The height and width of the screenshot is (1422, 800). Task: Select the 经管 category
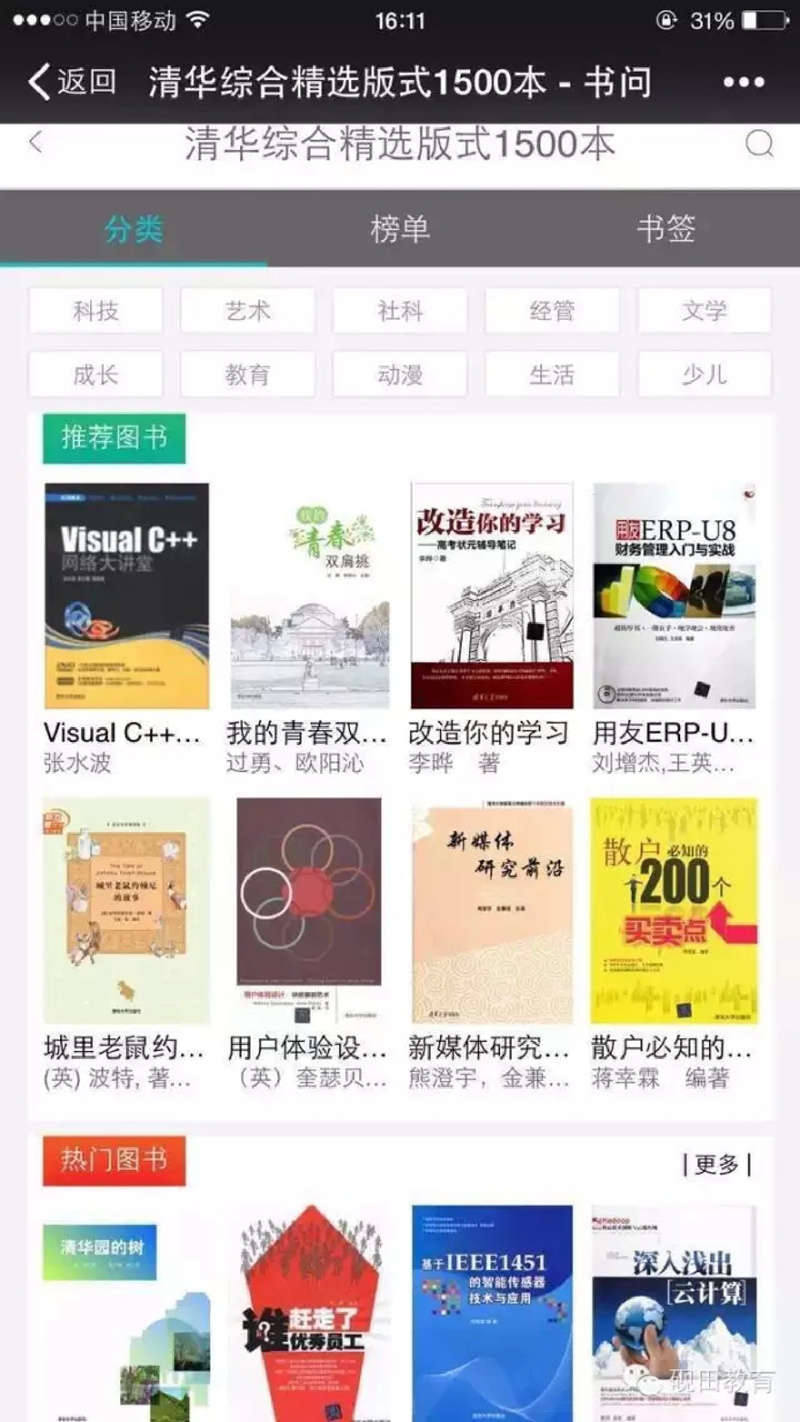pyautogui.click(x=552, y=311)
